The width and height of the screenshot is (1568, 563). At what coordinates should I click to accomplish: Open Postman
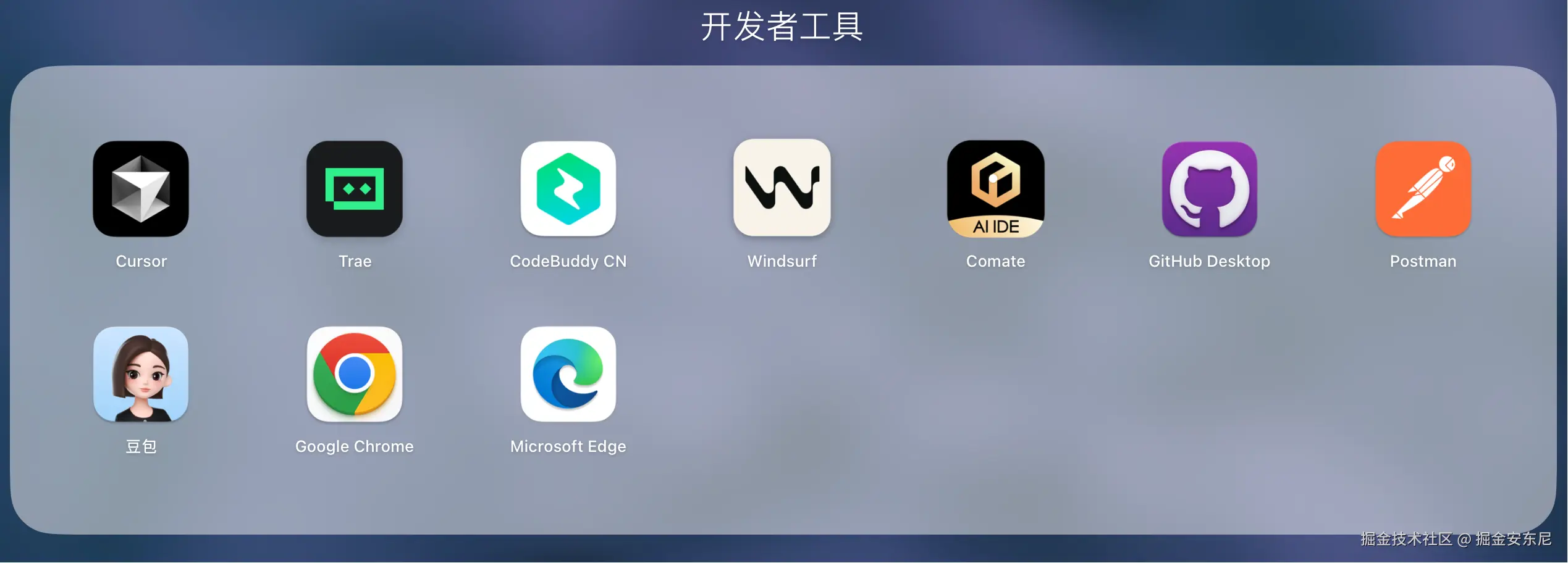pyautogui.click(x=1423, y=189)
